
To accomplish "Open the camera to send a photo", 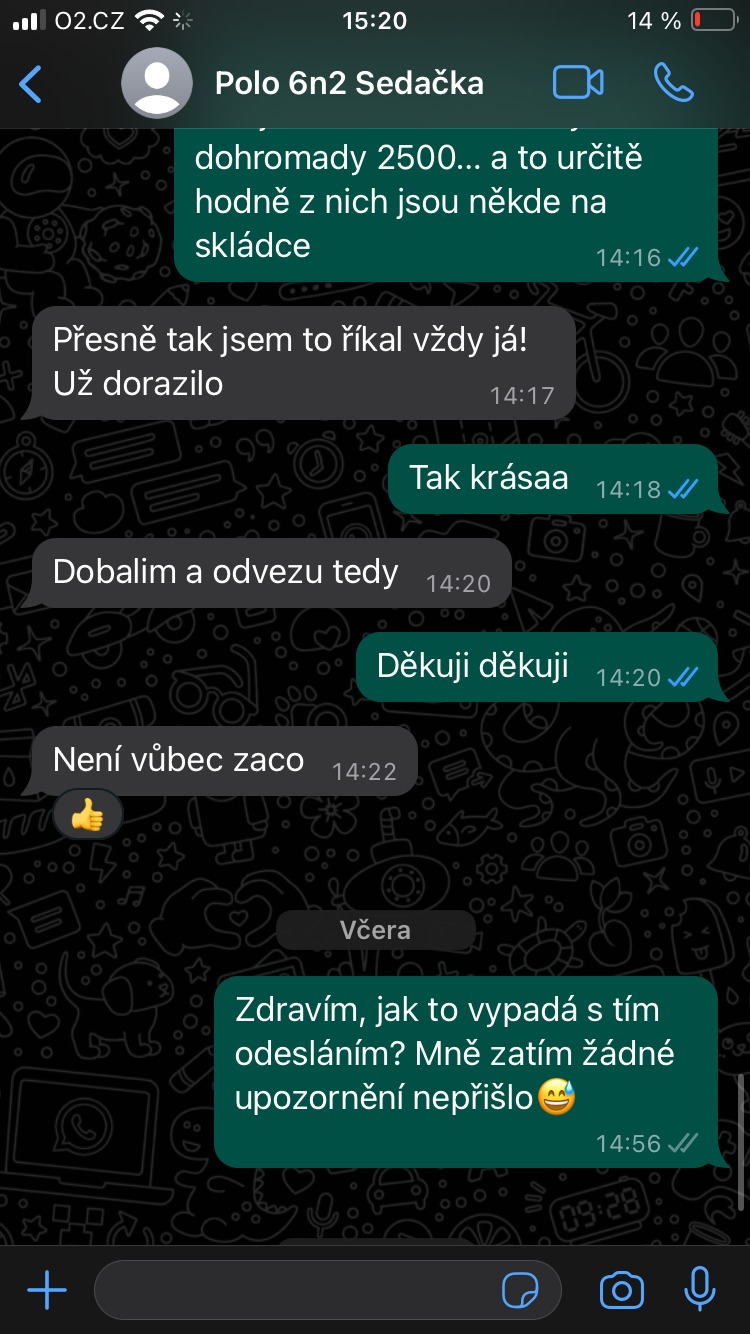I will point(622,1291).
